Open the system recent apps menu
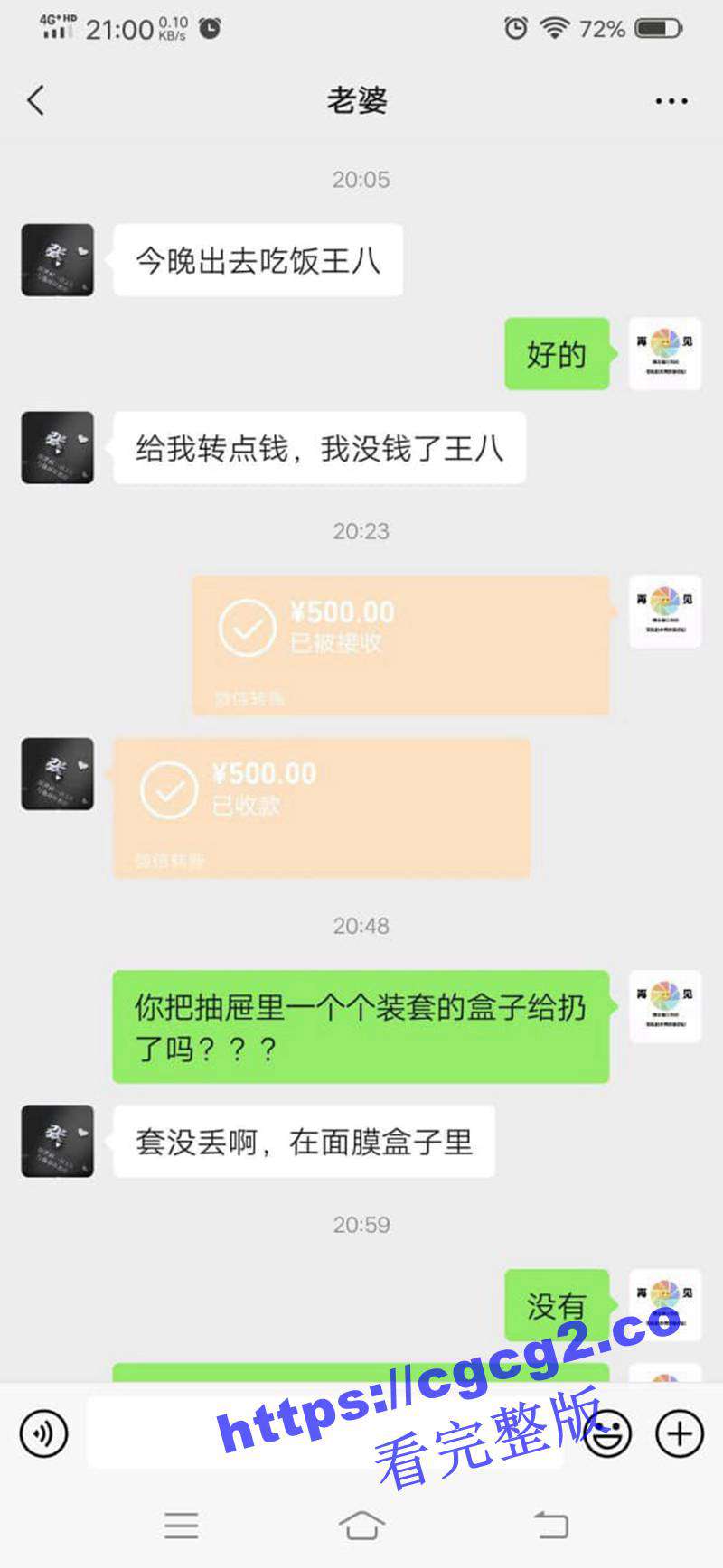723x1568 pixels. click(x=182, y=1526)
